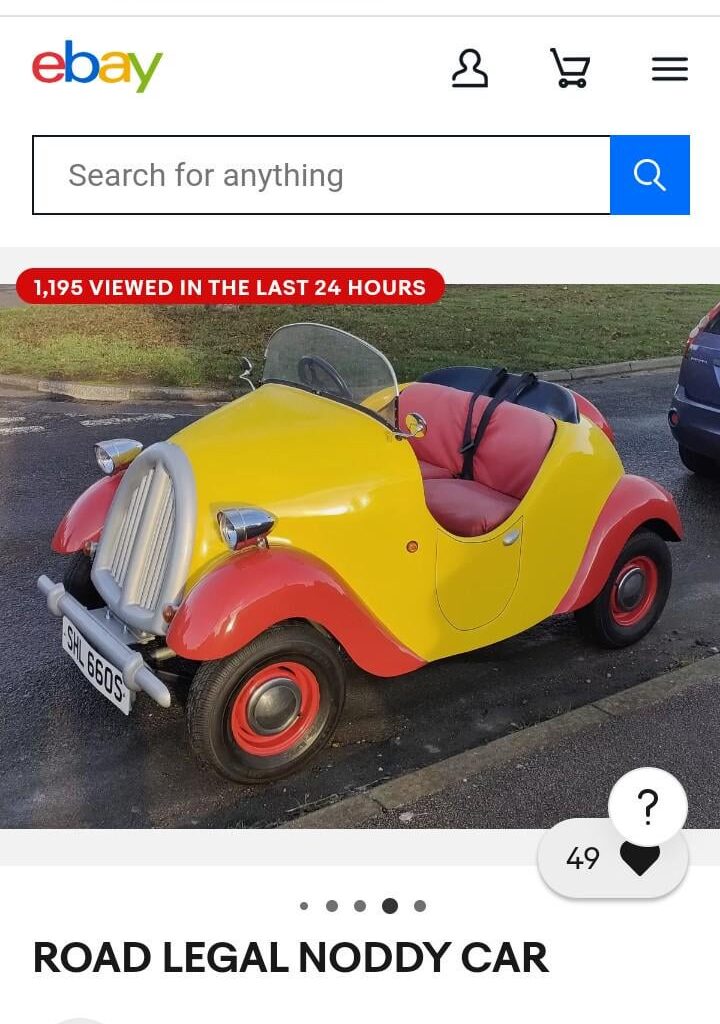720x1024 pixels.
Task: Go to the eBay home page
Action: (x=97, y=67)
